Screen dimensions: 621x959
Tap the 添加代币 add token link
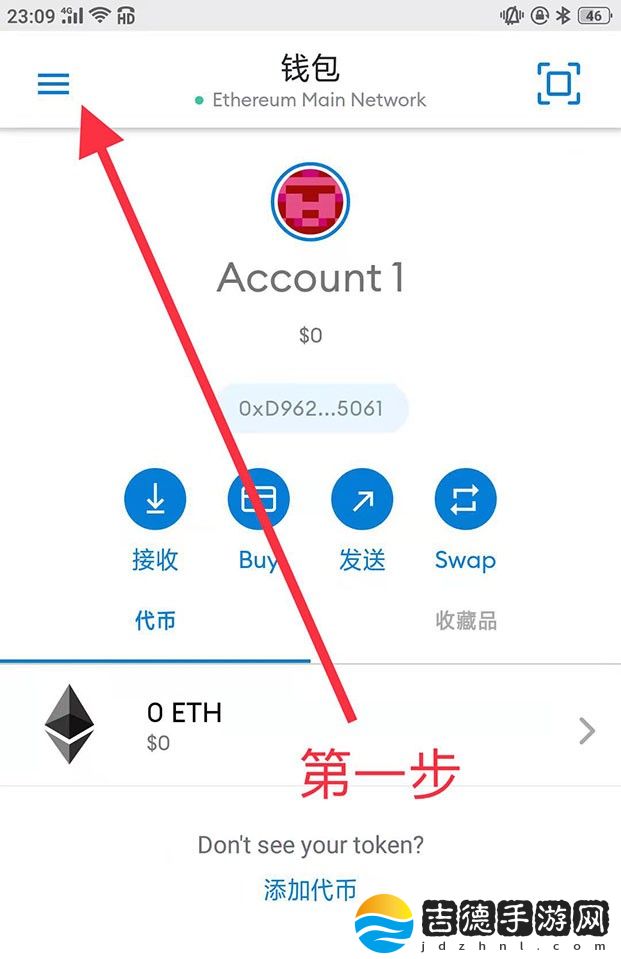(310, 889)
